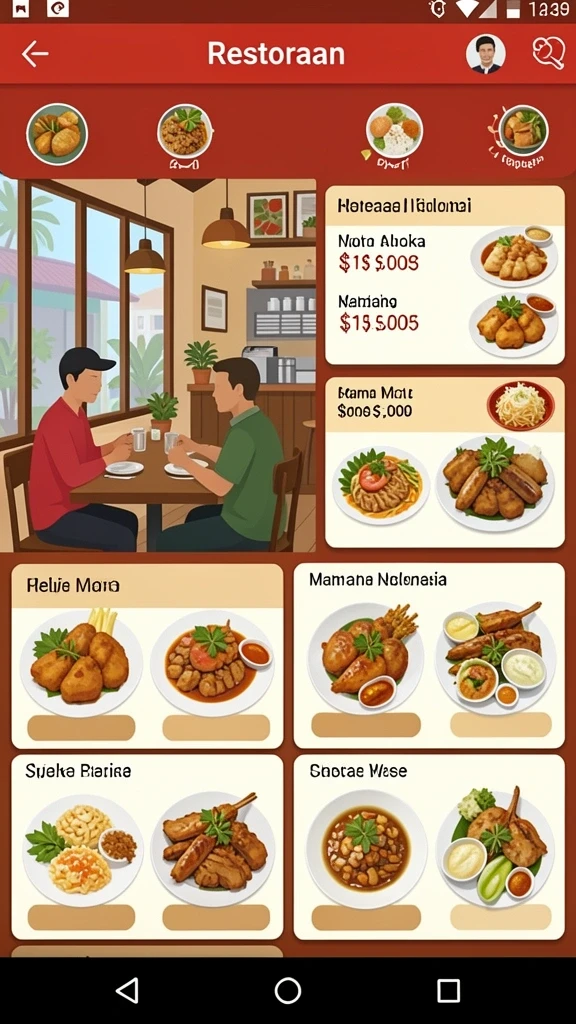Open the Mamana Nolonesia menu card

click(429, 656)
